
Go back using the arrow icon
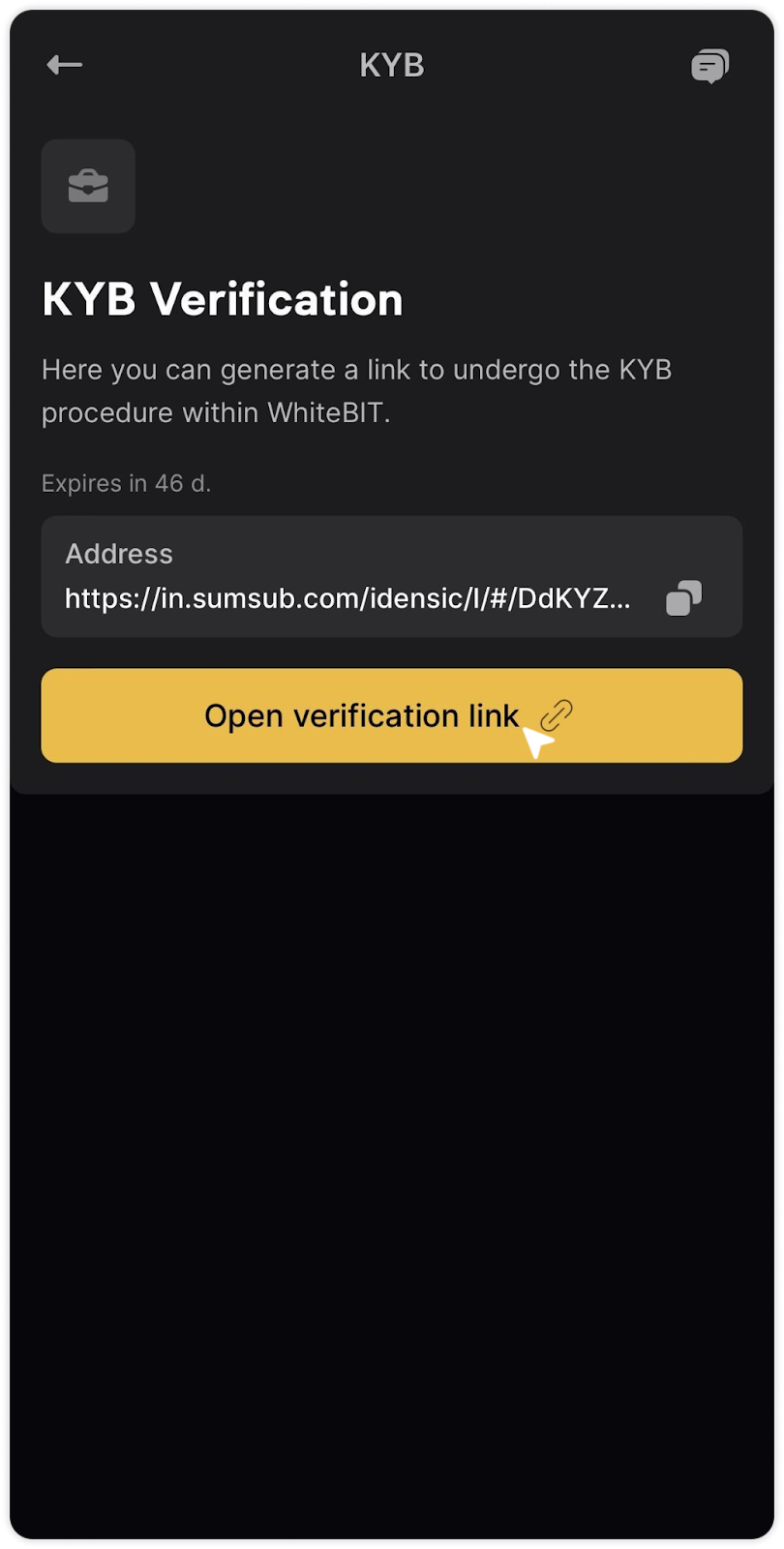point(65,66)
